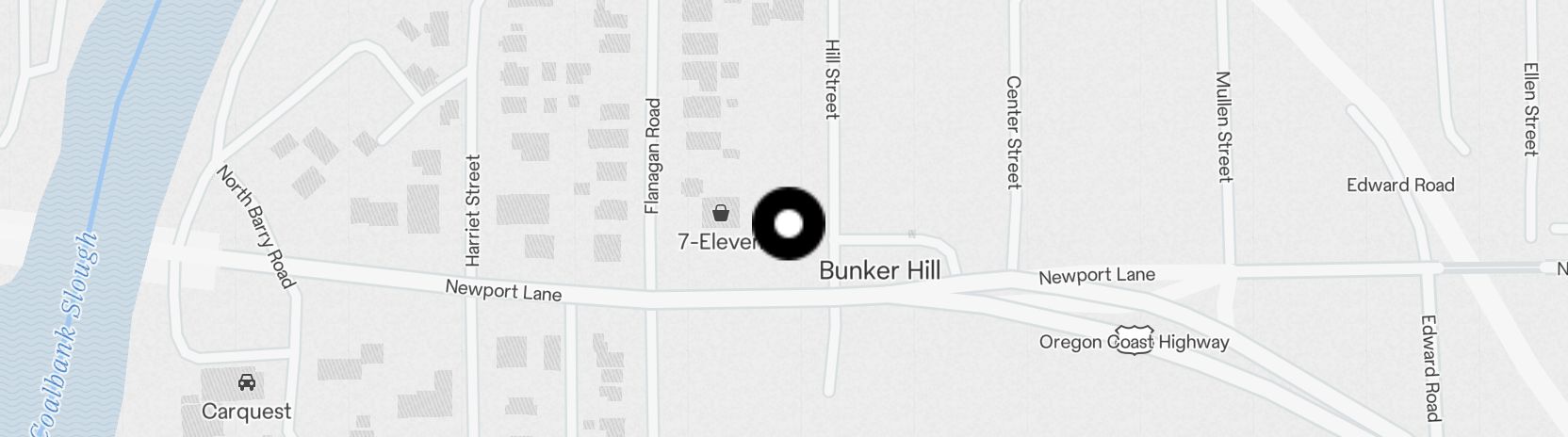Select the 7-Eleven store marker
This screenshot has height=437, width=1568.
click(721, 214)
